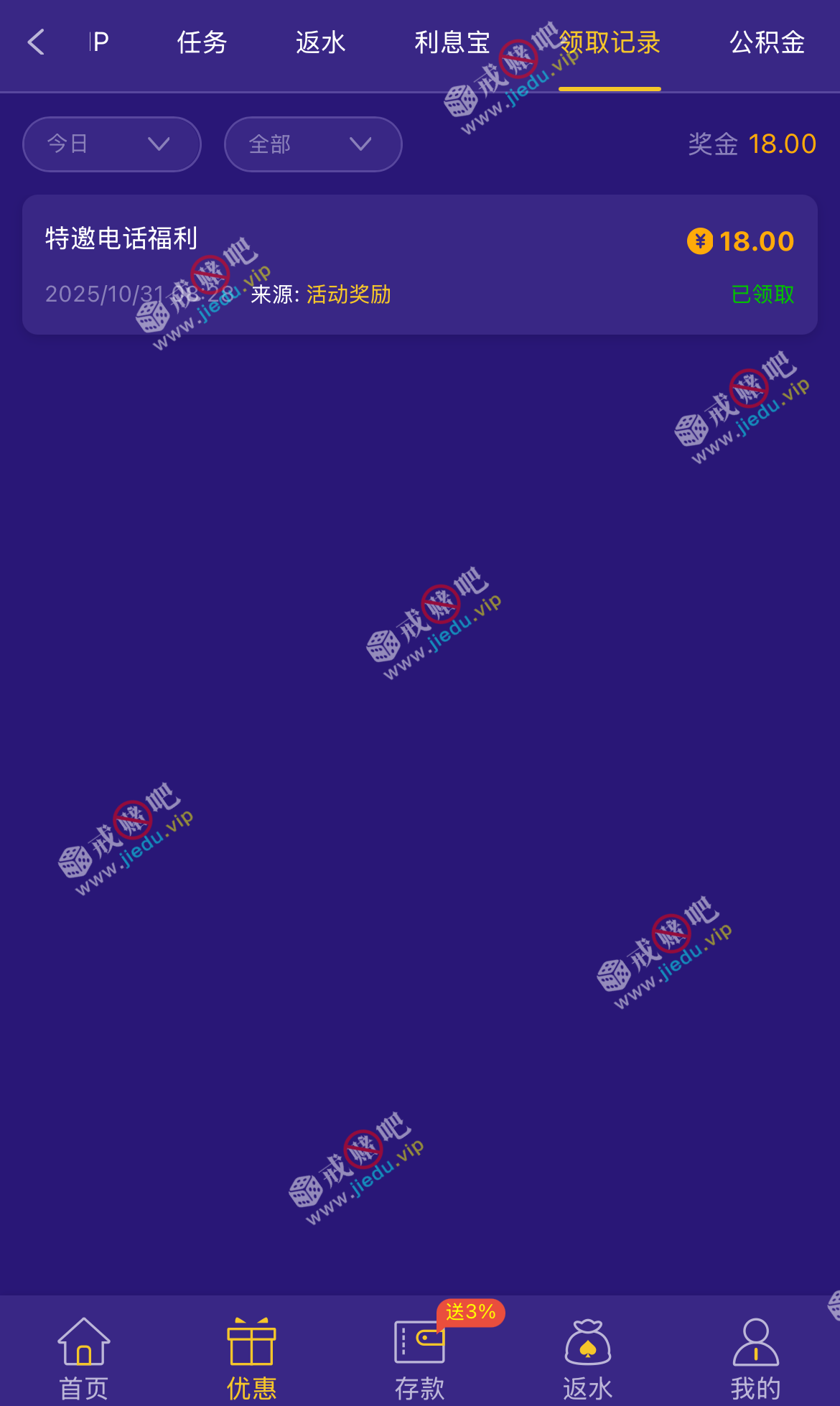Expand the 今日 date dropdown

pyautogui.click(x=112, y=144)
